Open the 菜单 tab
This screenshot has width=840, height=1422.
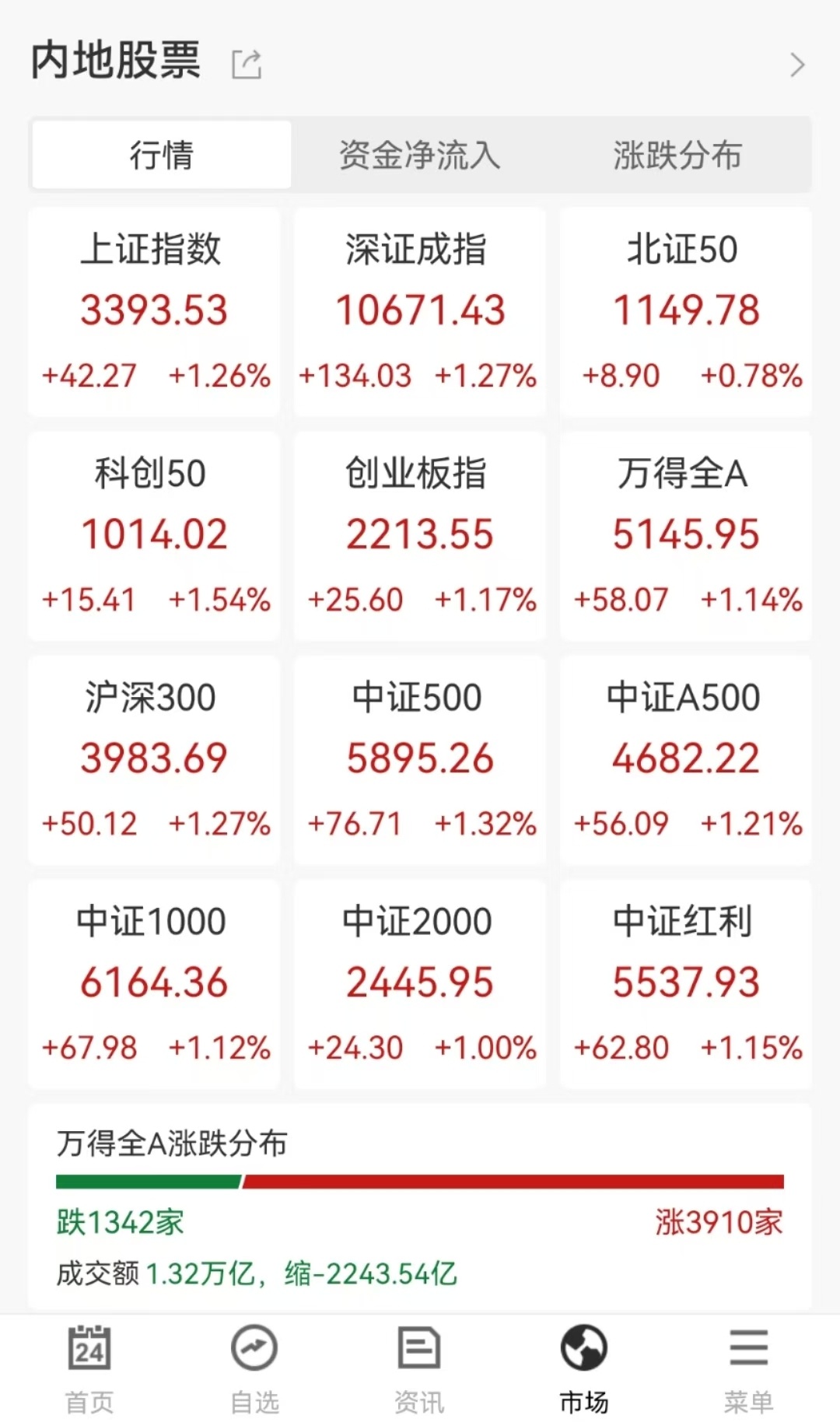coord(748,1369)
